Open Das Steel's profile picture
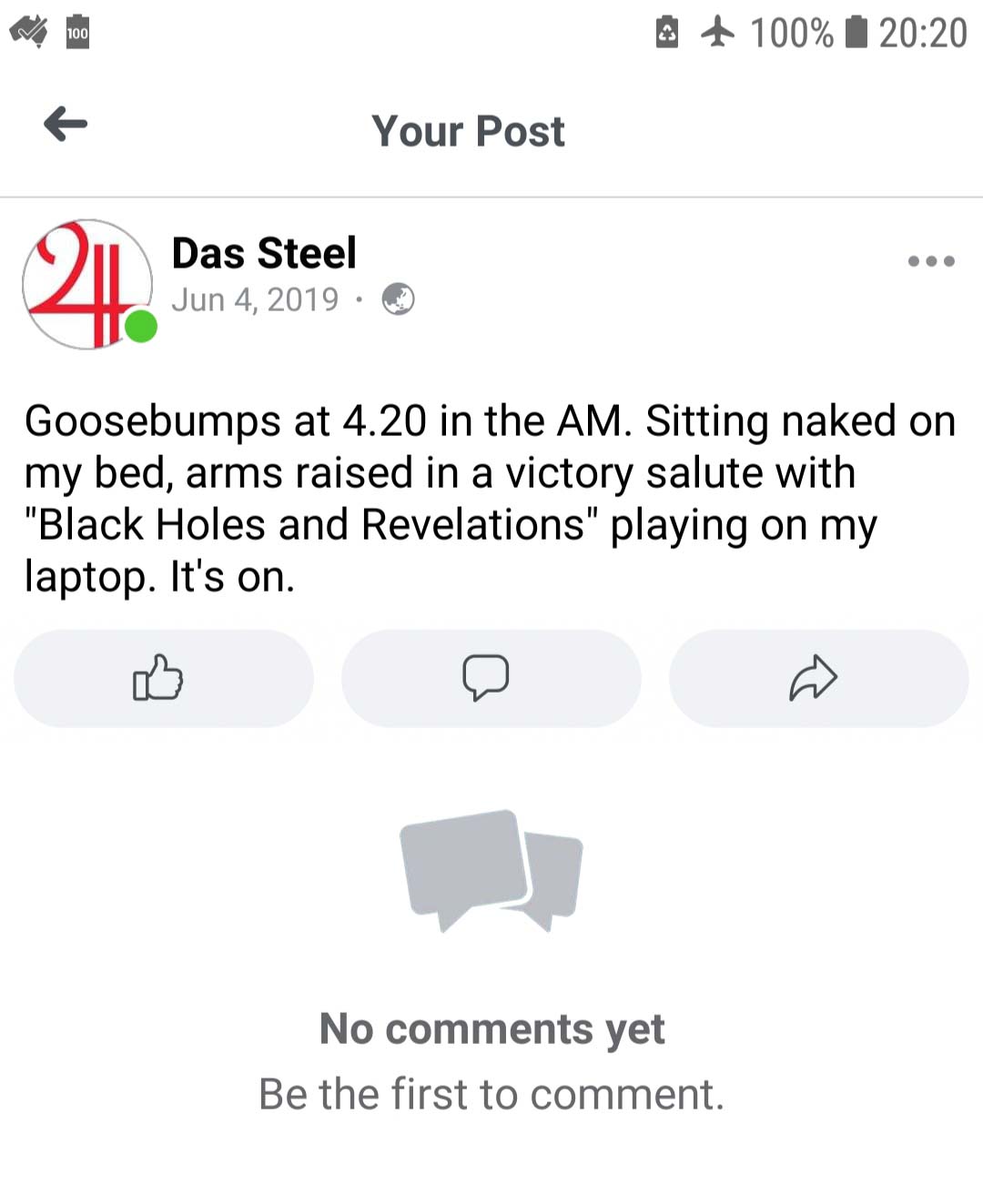Image resolution: width=983 pixels, height=1204 pixels. pyautogui.click(x=87, y=284)
